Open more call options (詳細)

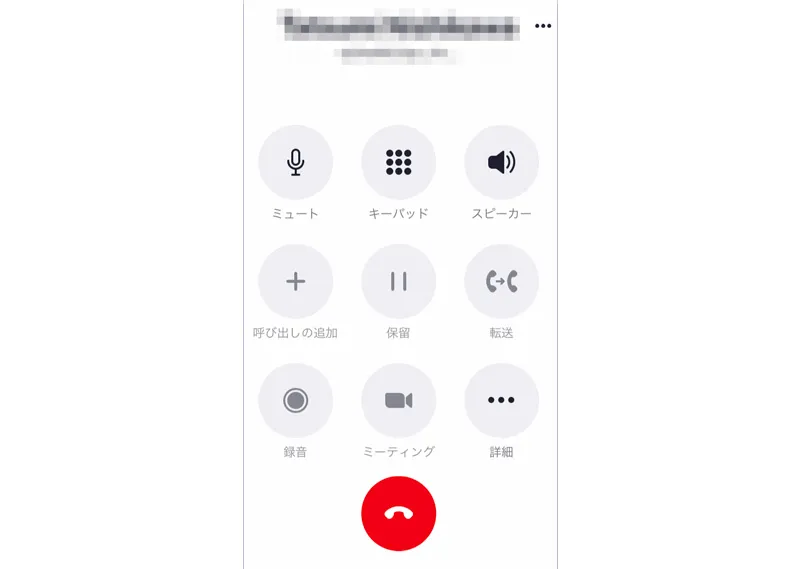point(501,400)
